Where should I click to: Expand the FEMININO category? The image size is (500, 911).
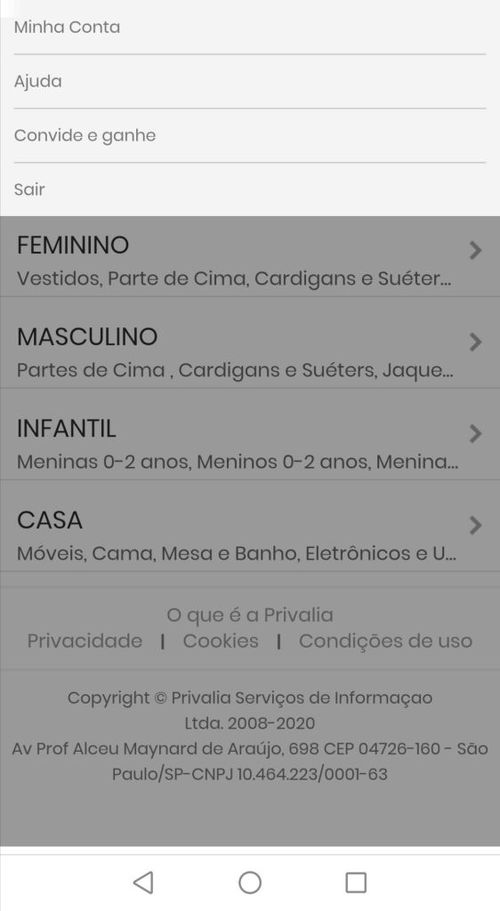pos(250,257)
